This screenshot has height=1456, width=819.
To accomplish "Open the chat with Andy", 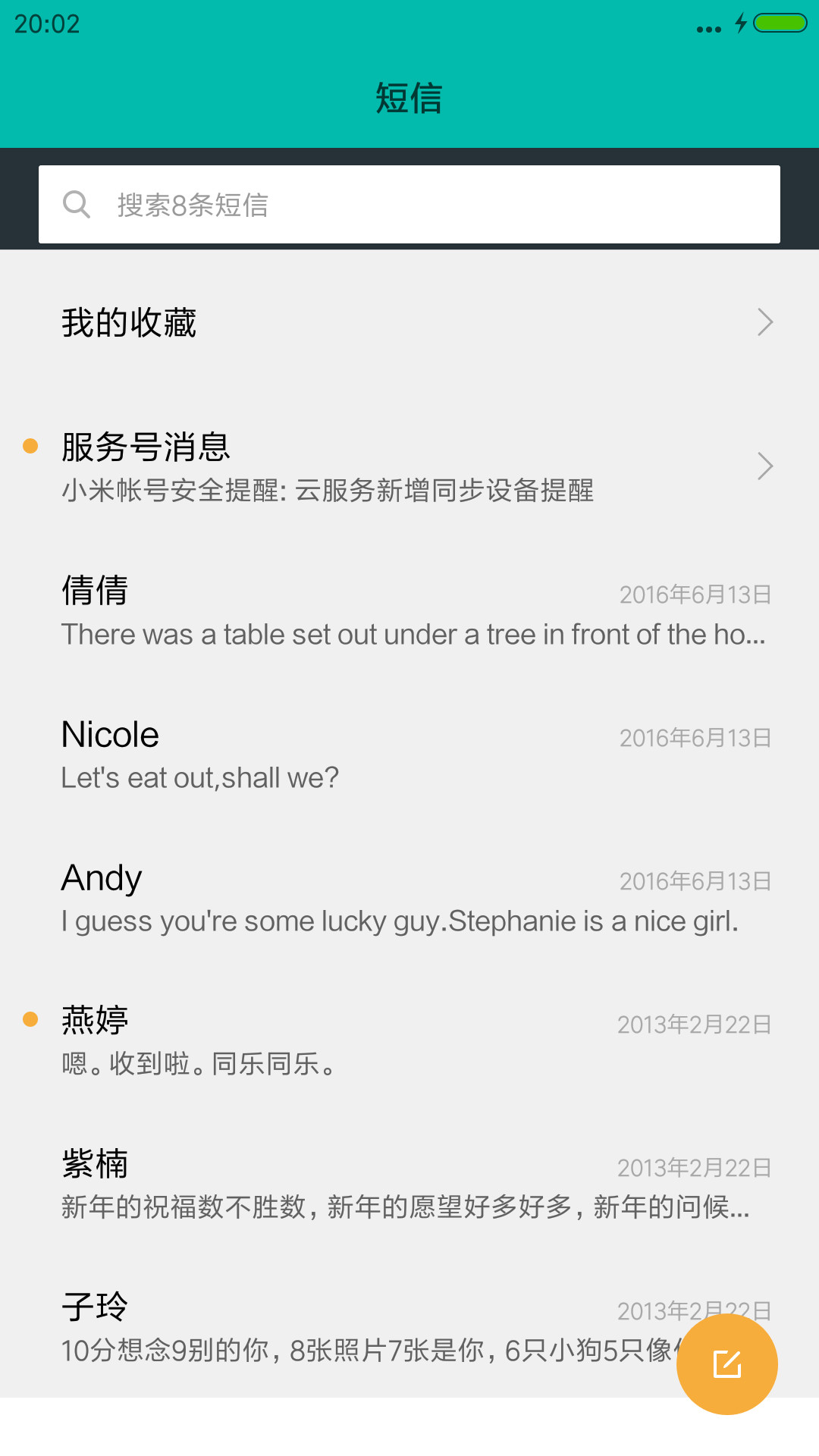I will click(409, 896).
